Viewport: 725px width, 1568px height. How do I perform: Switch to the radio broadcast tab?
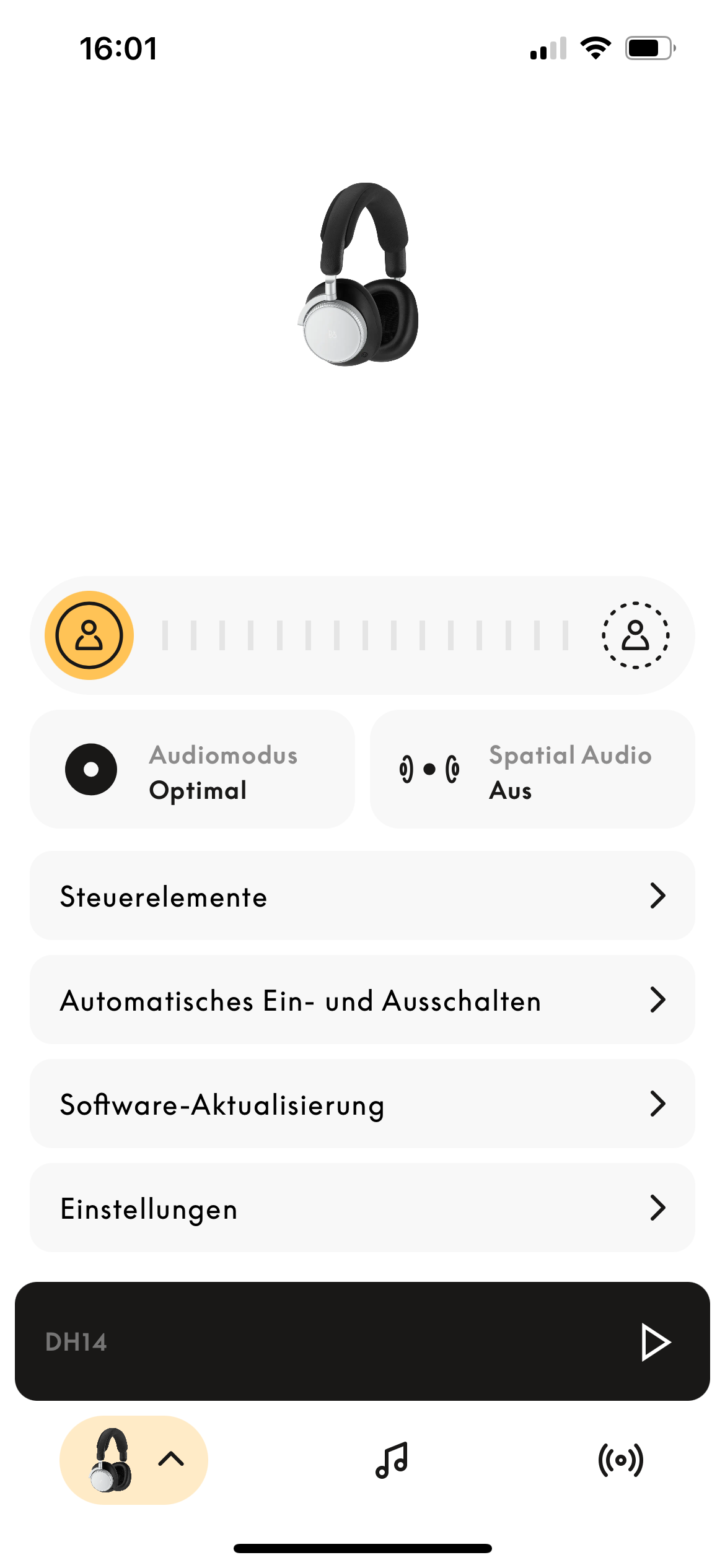click(620, 1460)
